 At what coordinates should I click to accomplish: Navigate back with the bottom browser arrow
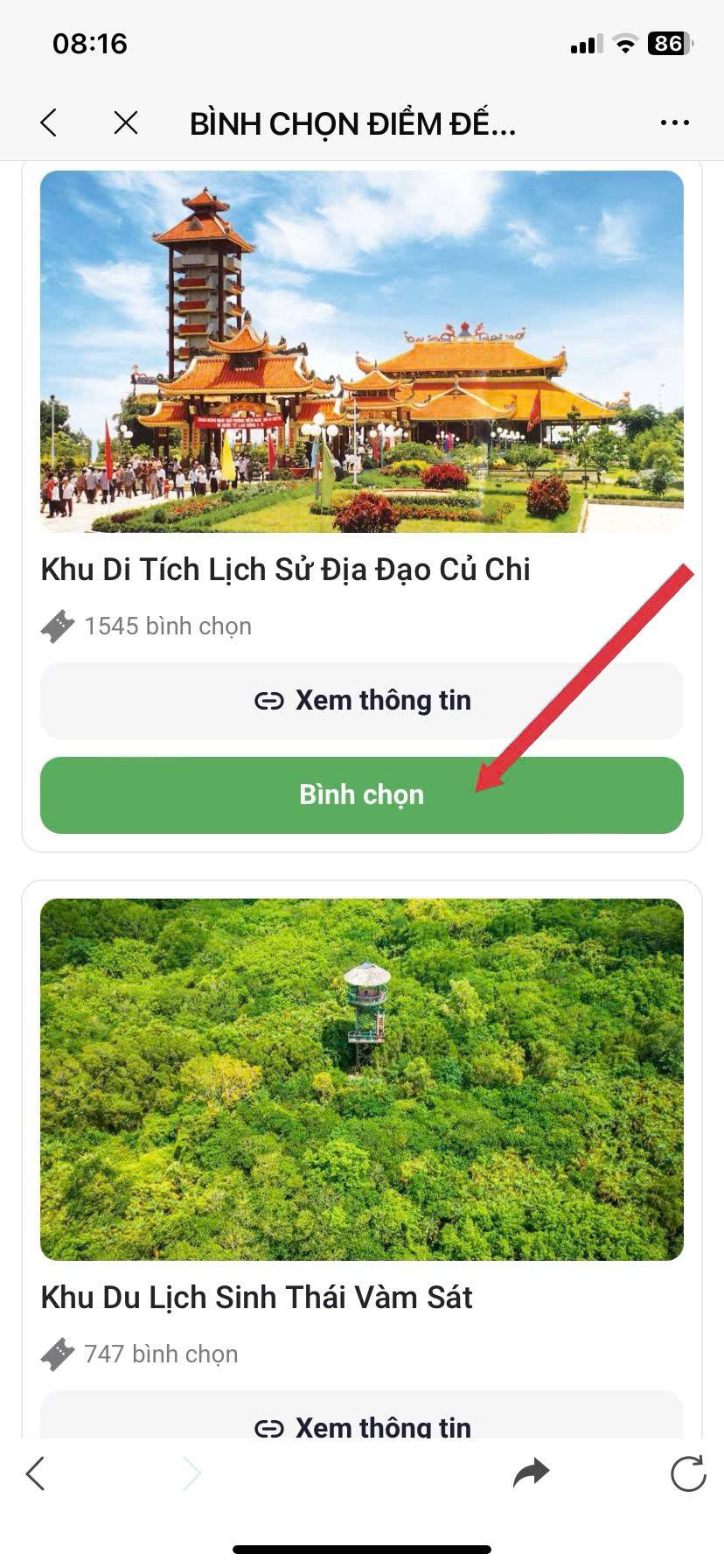point(36,1473)
